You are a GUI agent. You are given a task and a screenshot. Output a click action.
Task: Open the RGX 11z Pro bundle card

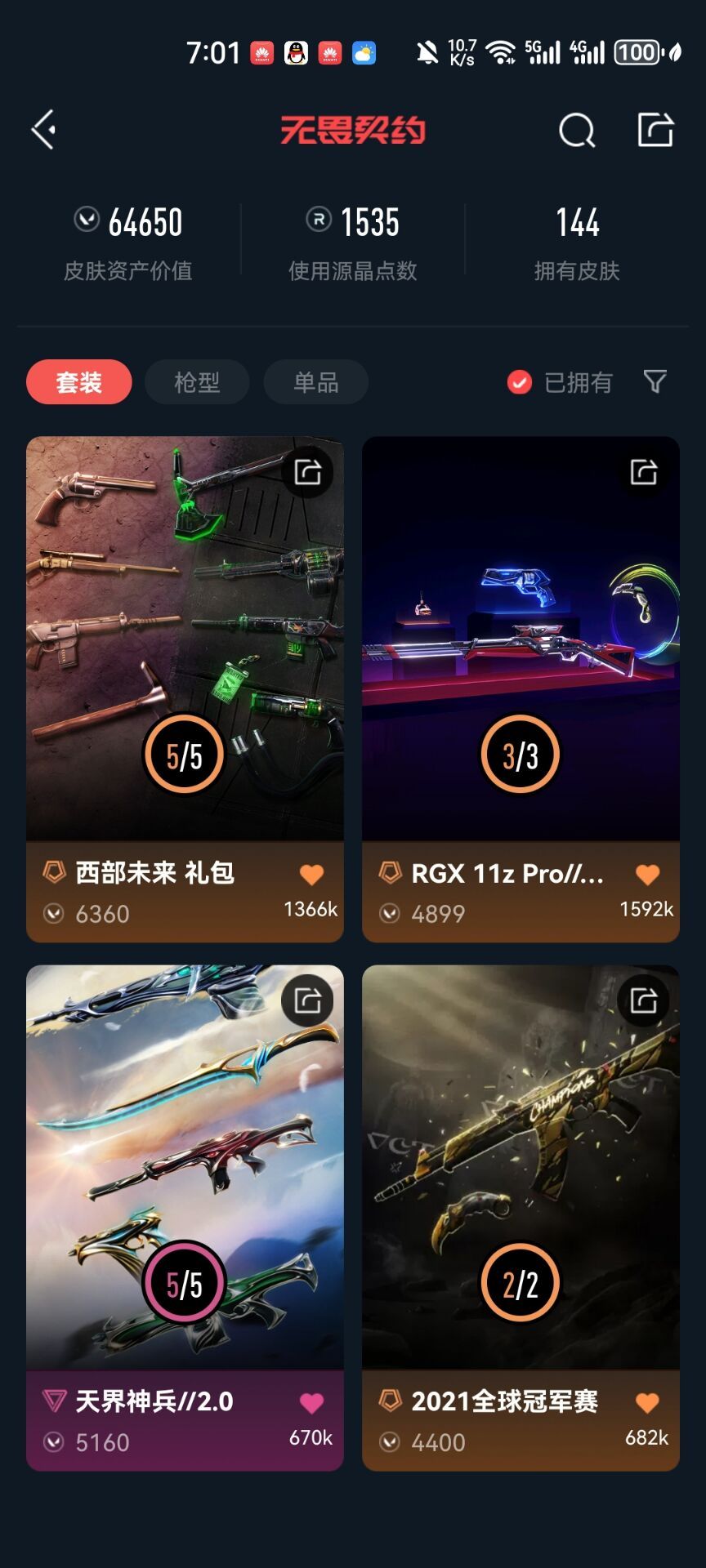click(x=521, y=689)
